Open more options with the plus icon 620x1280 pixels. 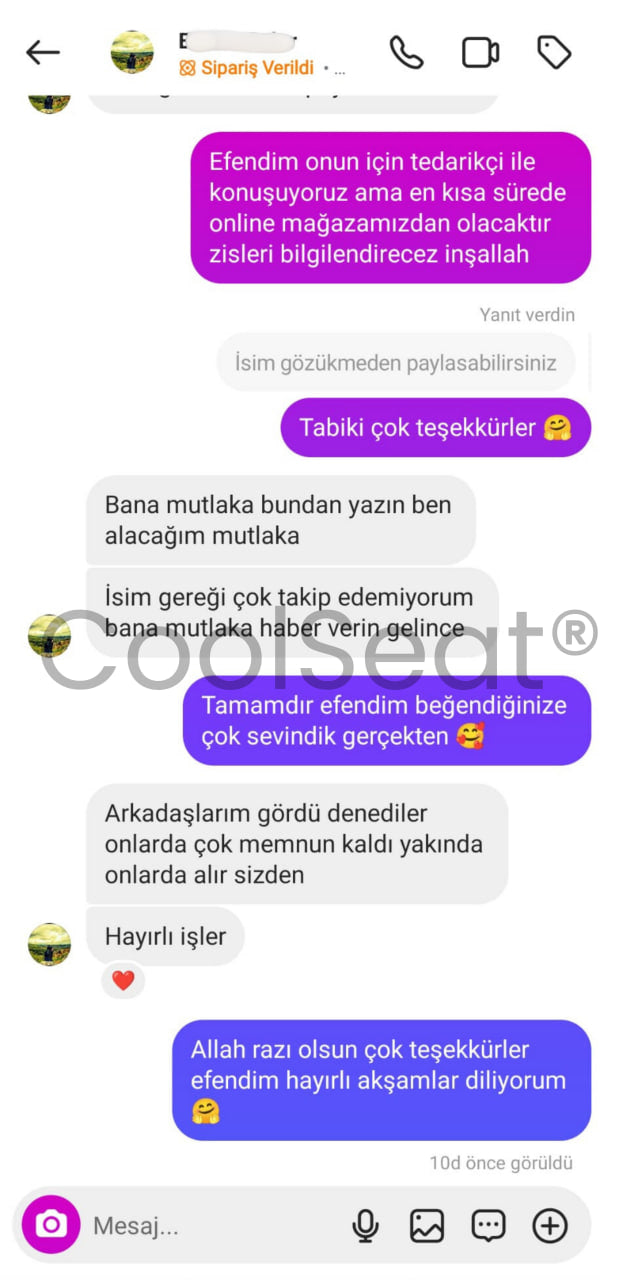pos(550,1225)
